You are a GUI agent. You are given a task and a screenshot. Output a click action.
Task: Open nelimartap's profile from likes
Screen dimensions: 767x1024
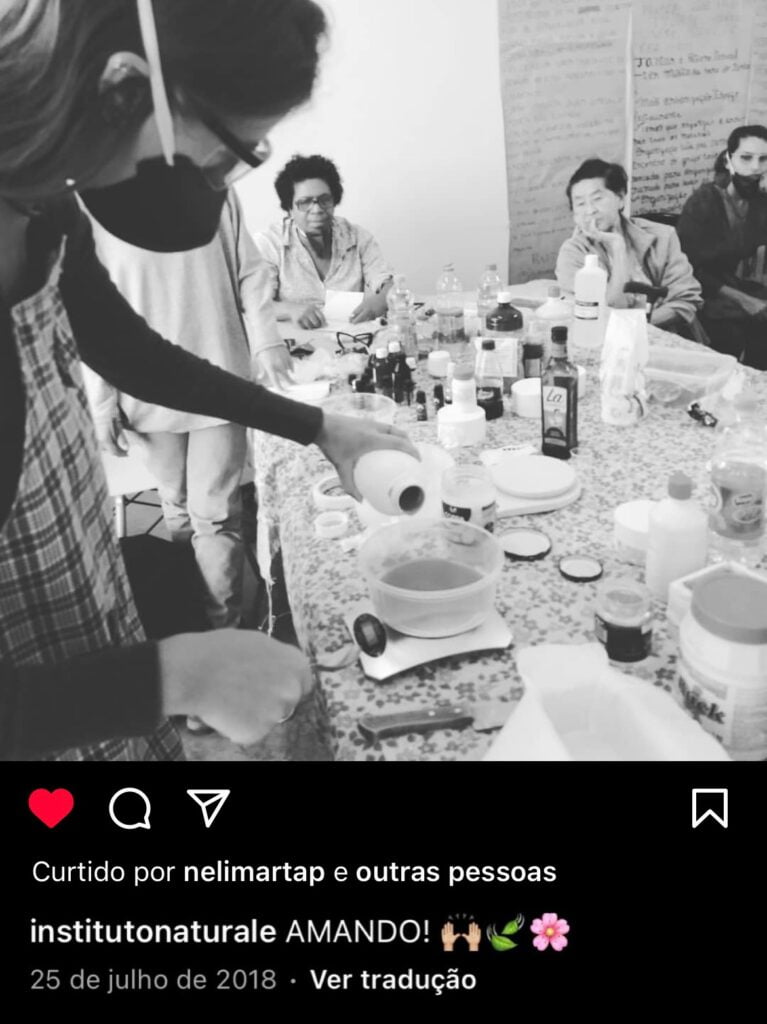click(x=254, y=872)
